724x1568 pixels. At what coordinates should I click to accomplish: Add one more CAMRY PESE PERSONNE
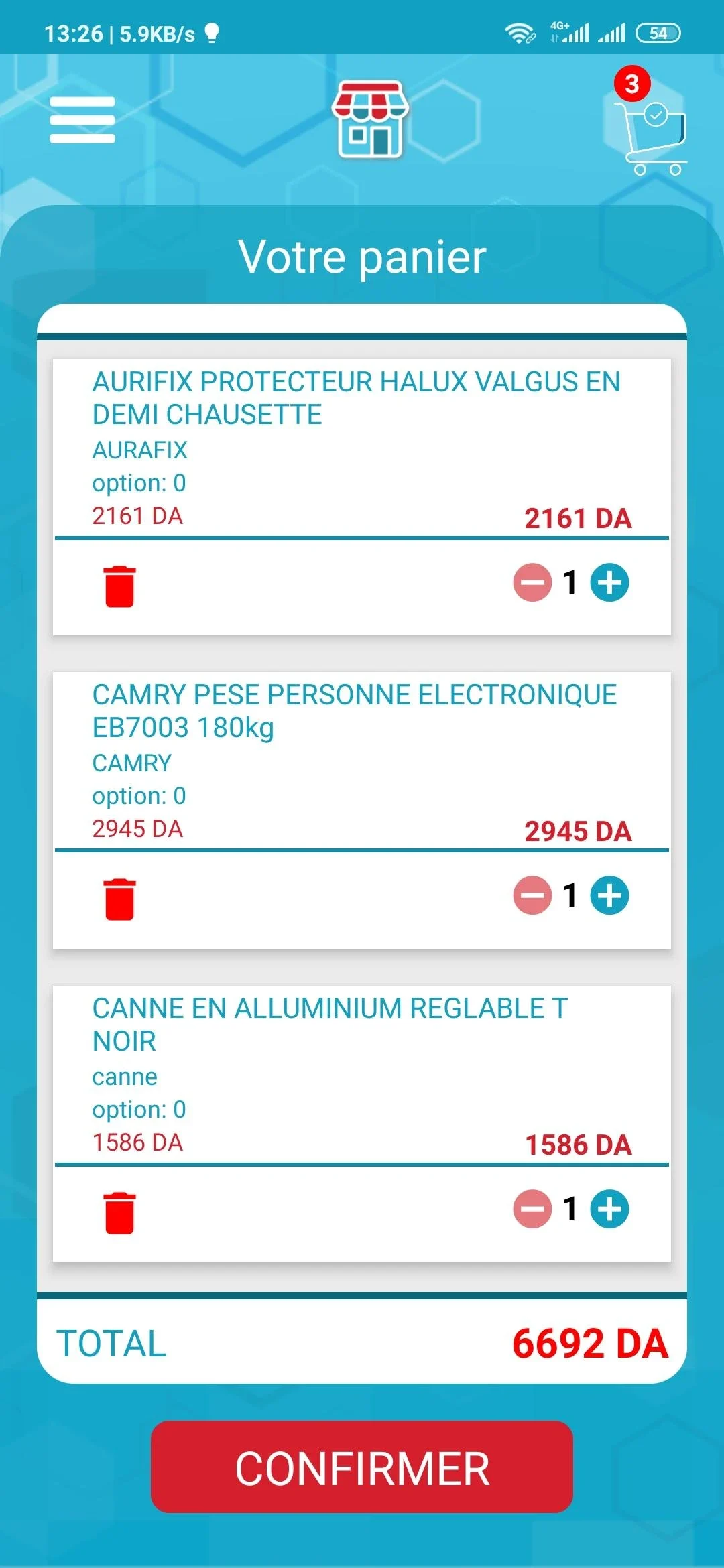tap(609, 895)
